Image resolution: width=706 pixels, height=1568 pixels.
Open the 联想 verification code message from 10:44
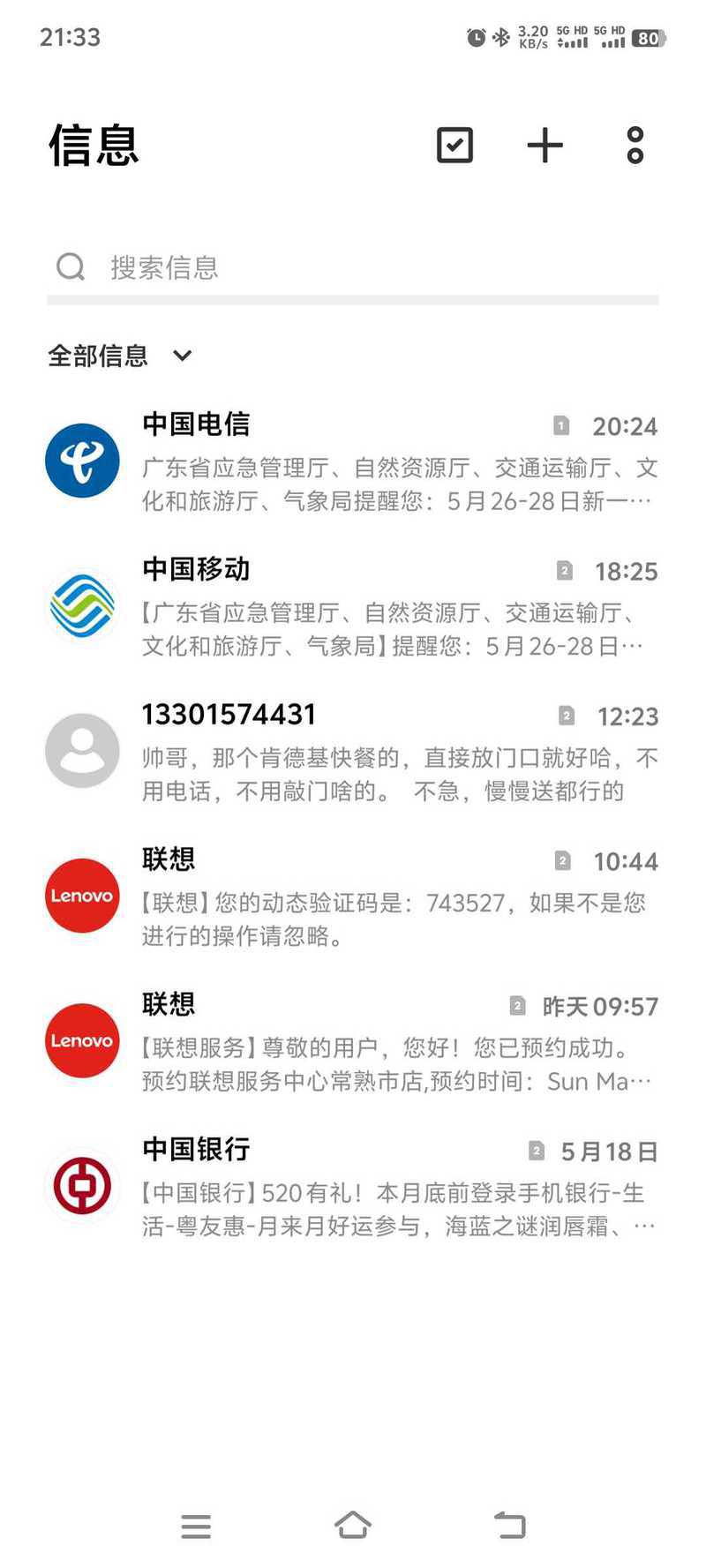click(x=353, y=897)
